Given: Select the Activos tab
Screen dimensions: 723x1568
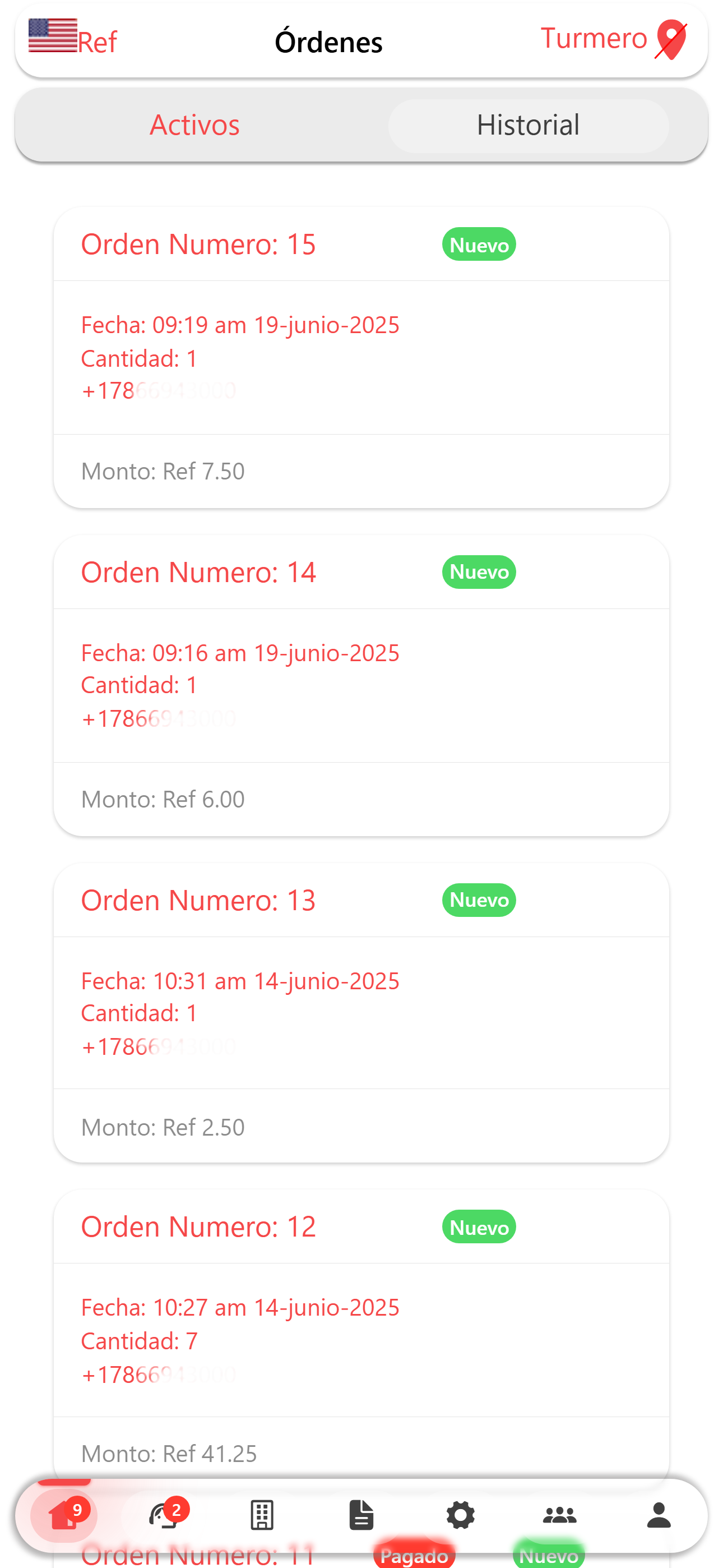Looking at the screenshot, I should click(x=194, y=126).
